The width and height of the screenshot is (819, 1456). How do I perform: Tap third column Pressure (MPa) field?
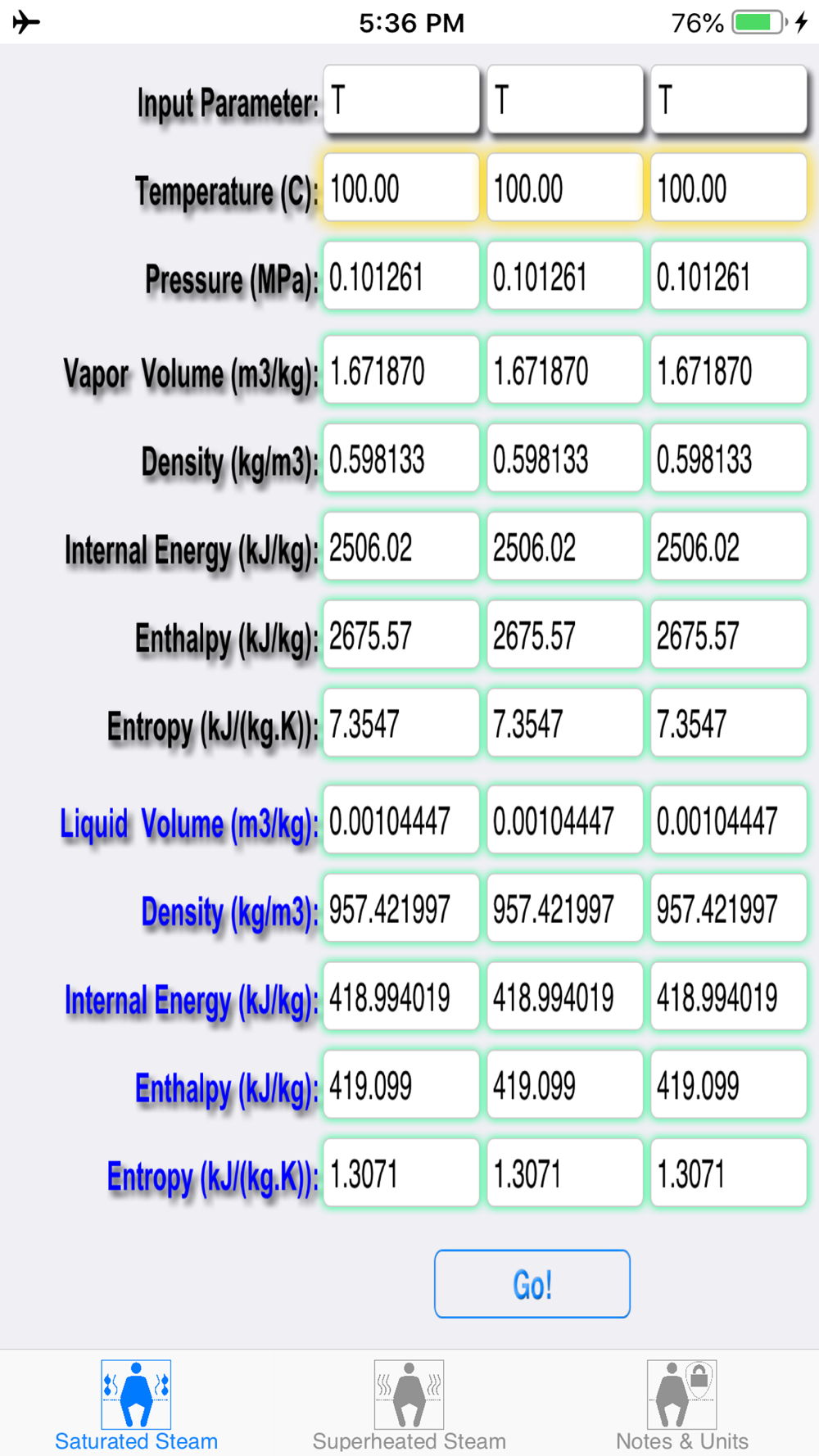pyautogui.click(x=729, y=276)
